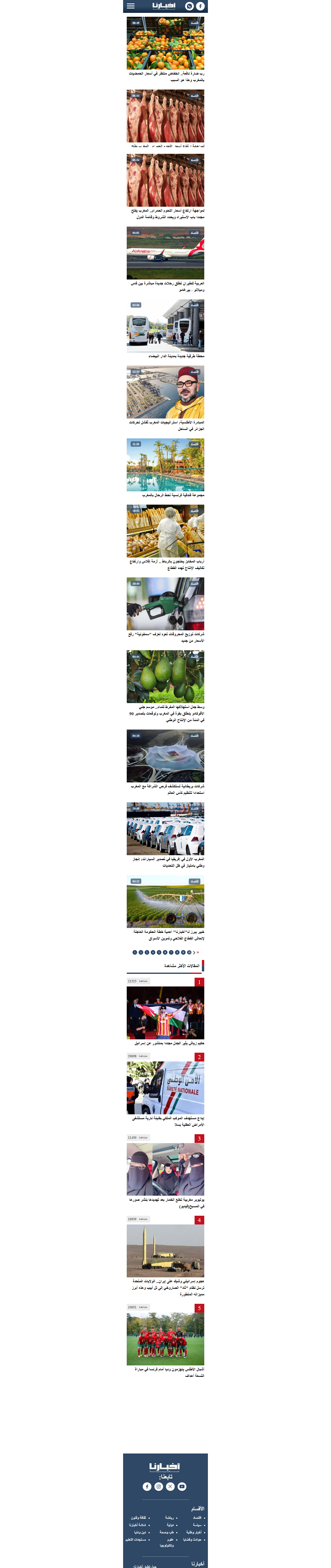
Task: Open the avocado season export article
Action: (165, 677)
